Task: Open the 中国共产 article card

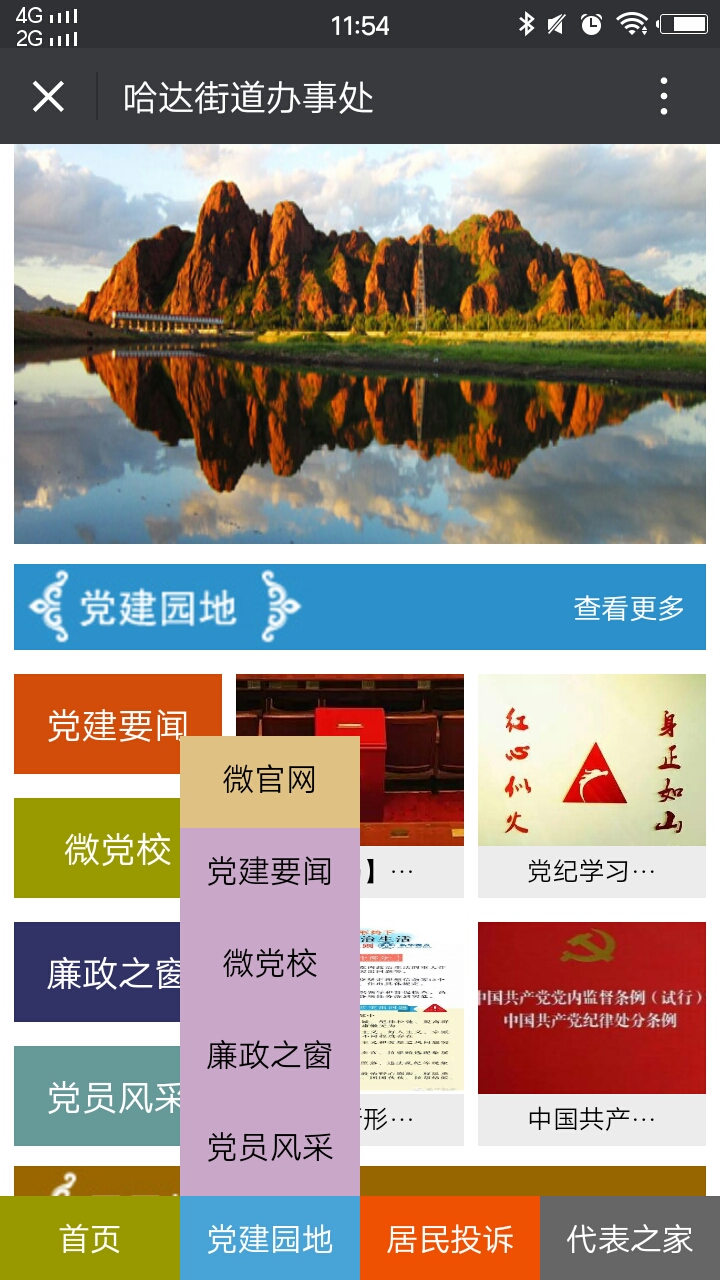Action: (x=592, y=1032)
